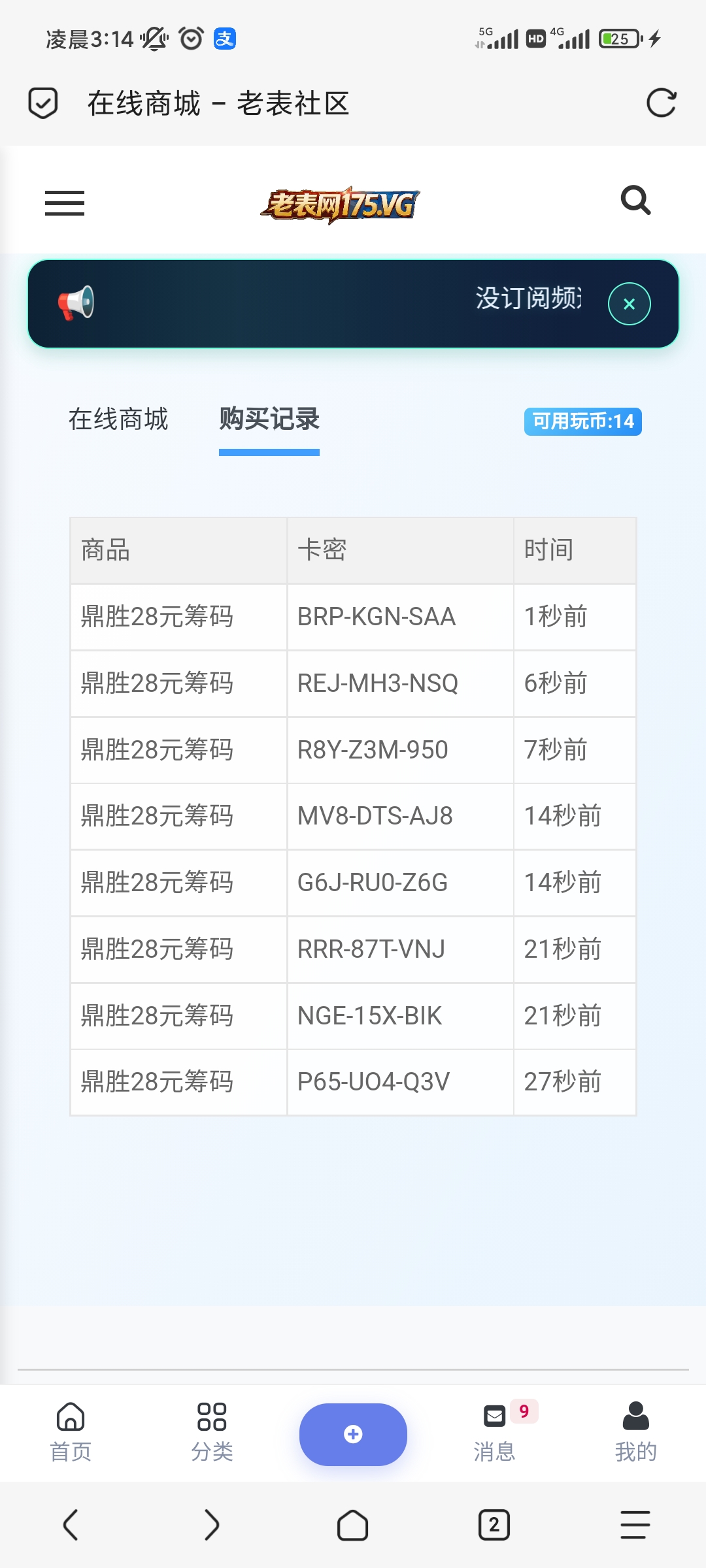This screenshot has width=706, height=1568.
Task: Dismiss the announcement banner
Action: [x=629, y=304]
